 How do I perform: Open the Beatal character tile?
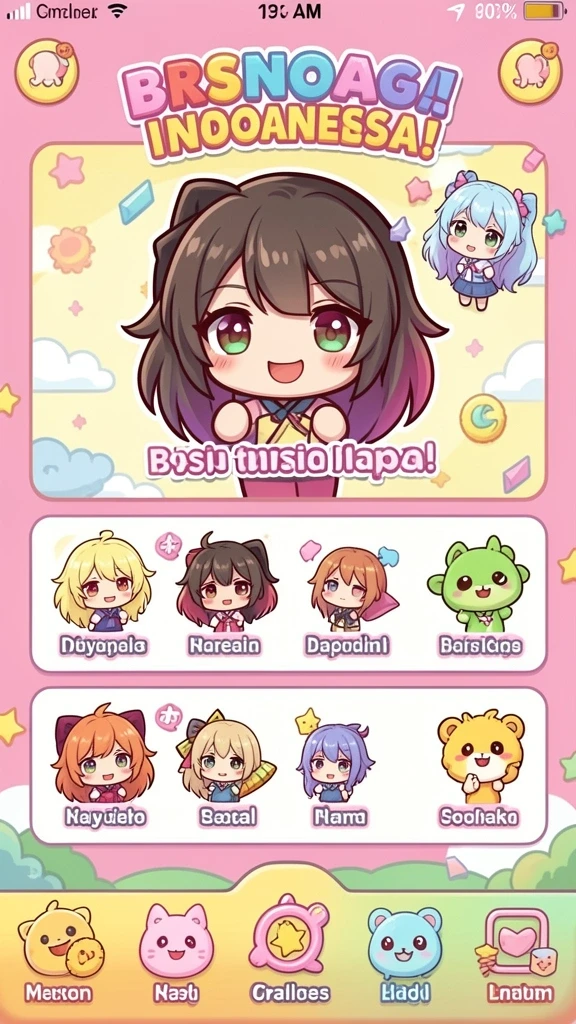pos(227,765)
